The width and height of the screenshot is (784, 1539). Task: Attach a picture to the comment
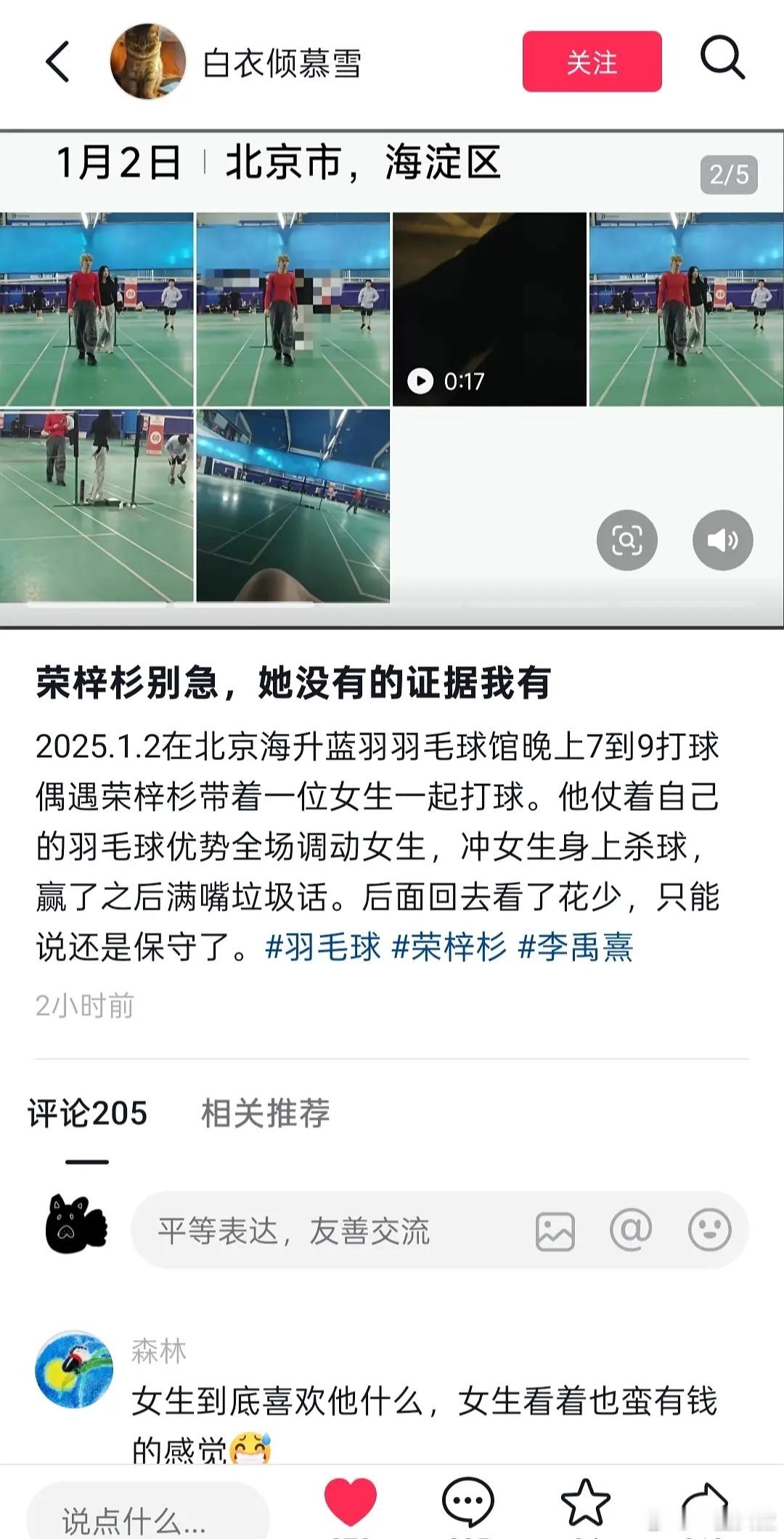555,1232
